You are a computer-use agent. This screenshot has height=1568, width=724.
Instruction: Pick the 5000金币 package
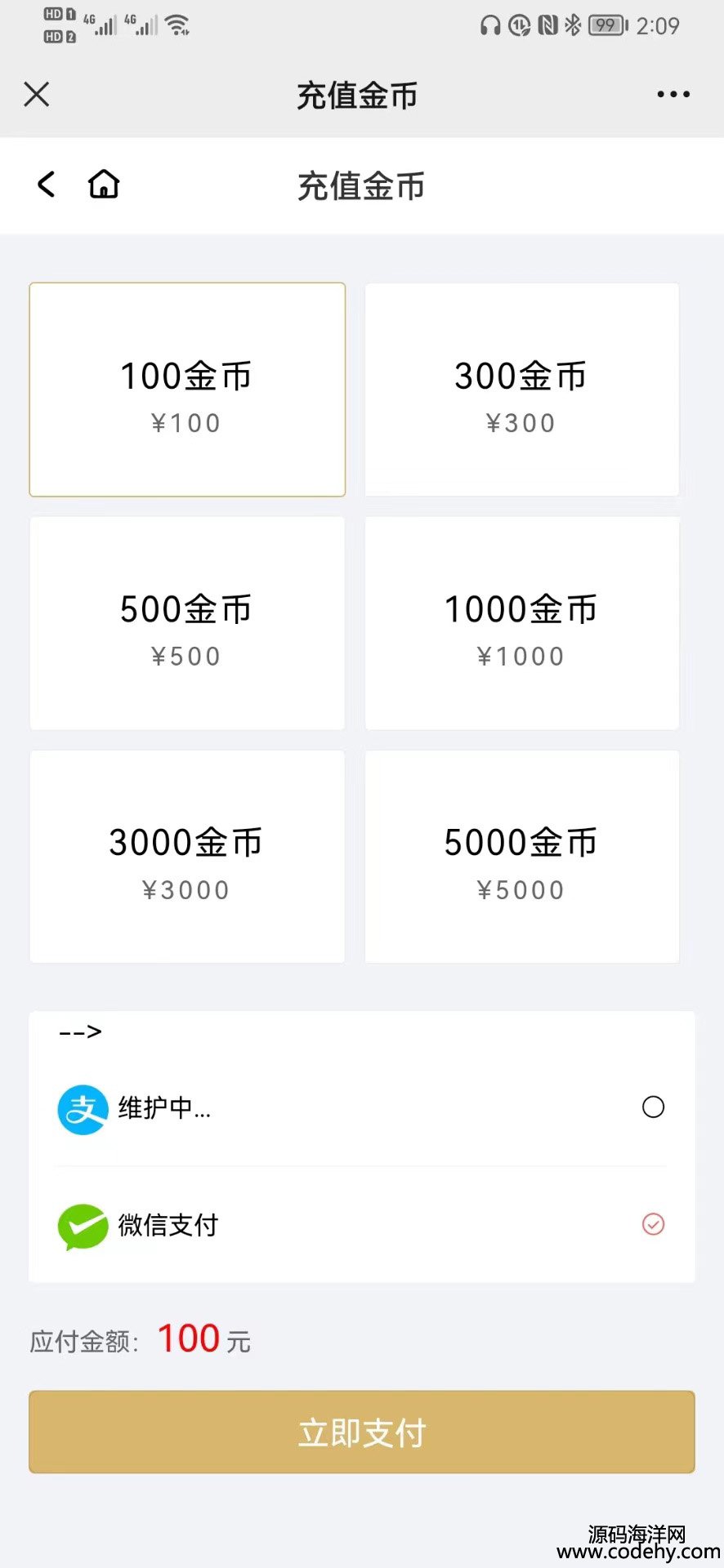[x=522, y=857]
